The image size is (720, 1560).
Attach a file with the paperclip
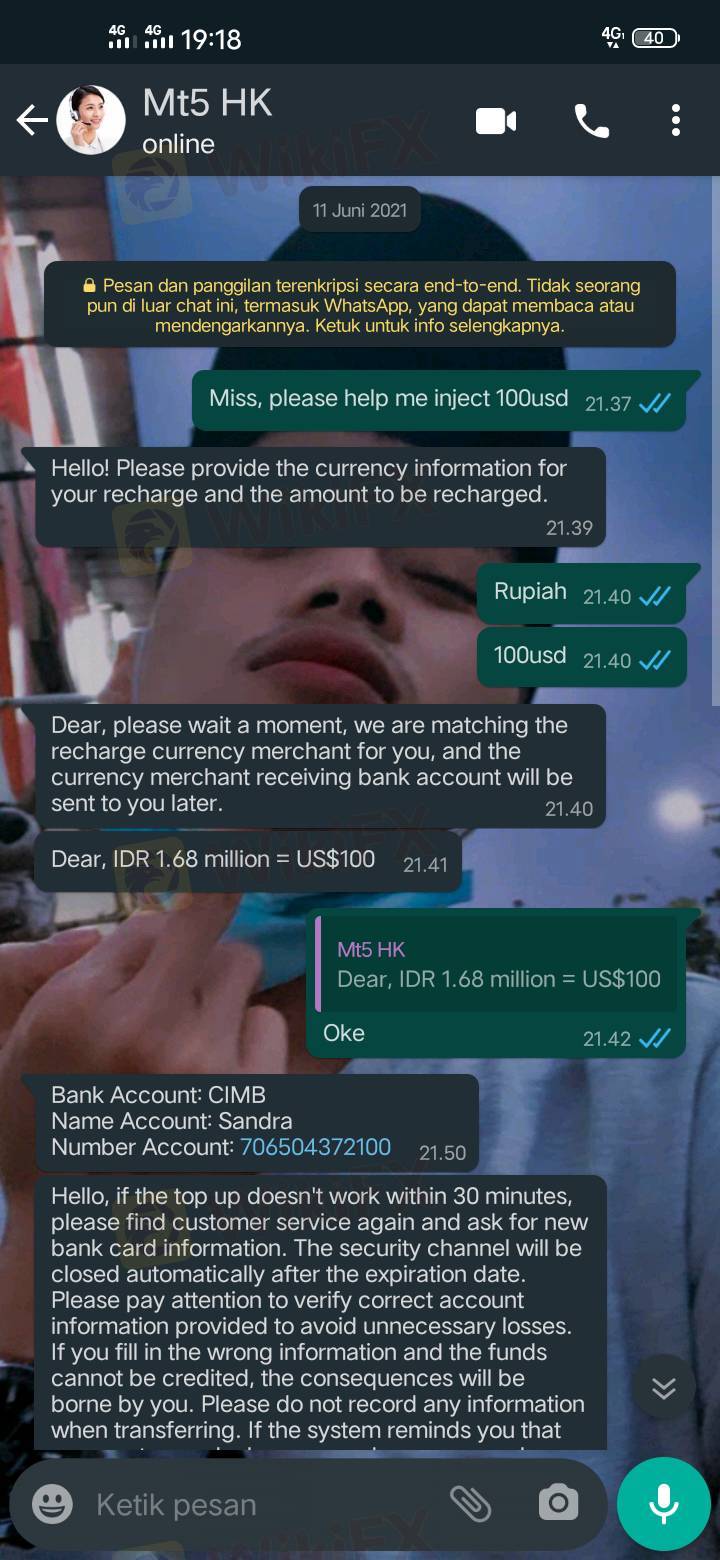pos(470,1503)
